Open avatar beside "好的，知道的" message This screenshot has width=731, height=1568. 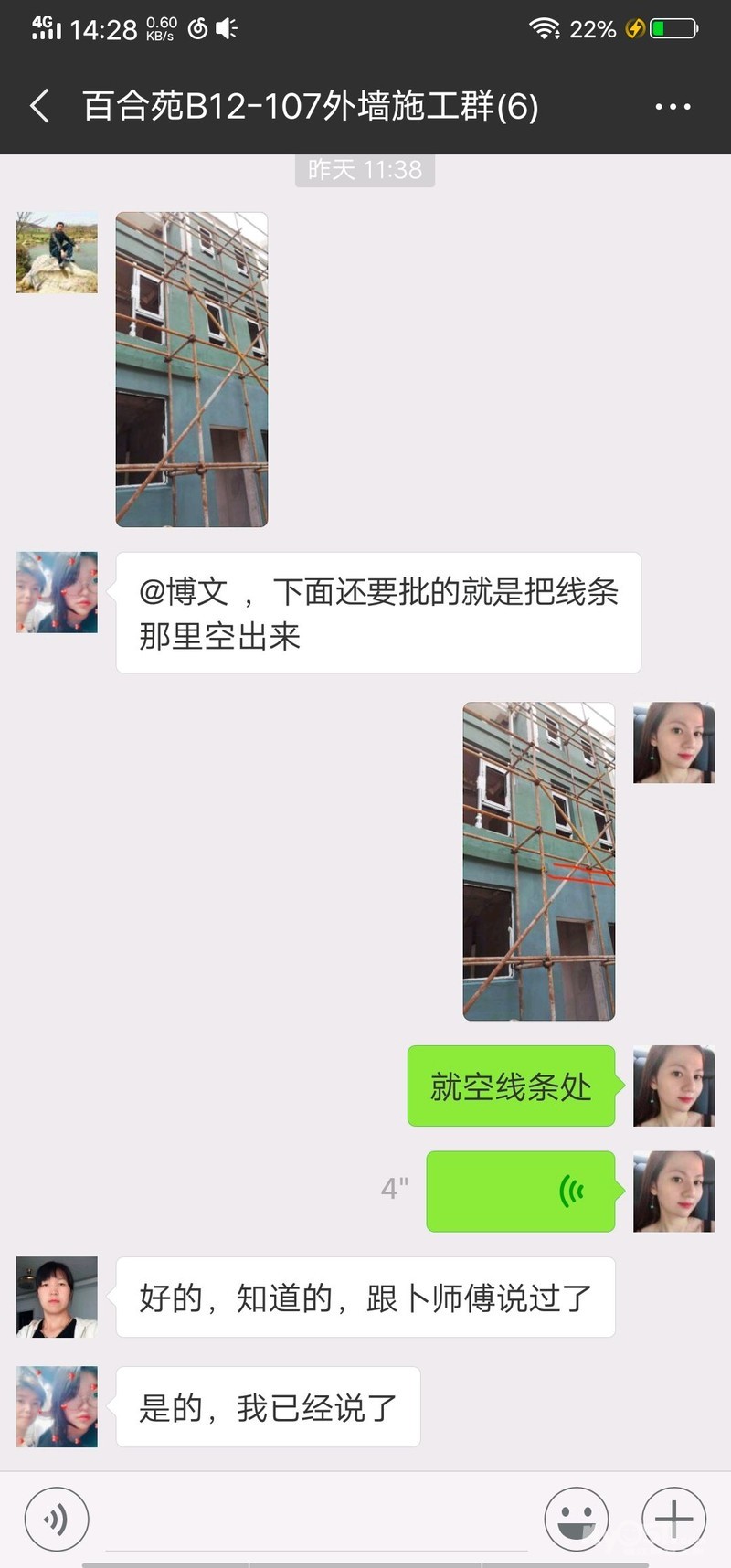57,1297
